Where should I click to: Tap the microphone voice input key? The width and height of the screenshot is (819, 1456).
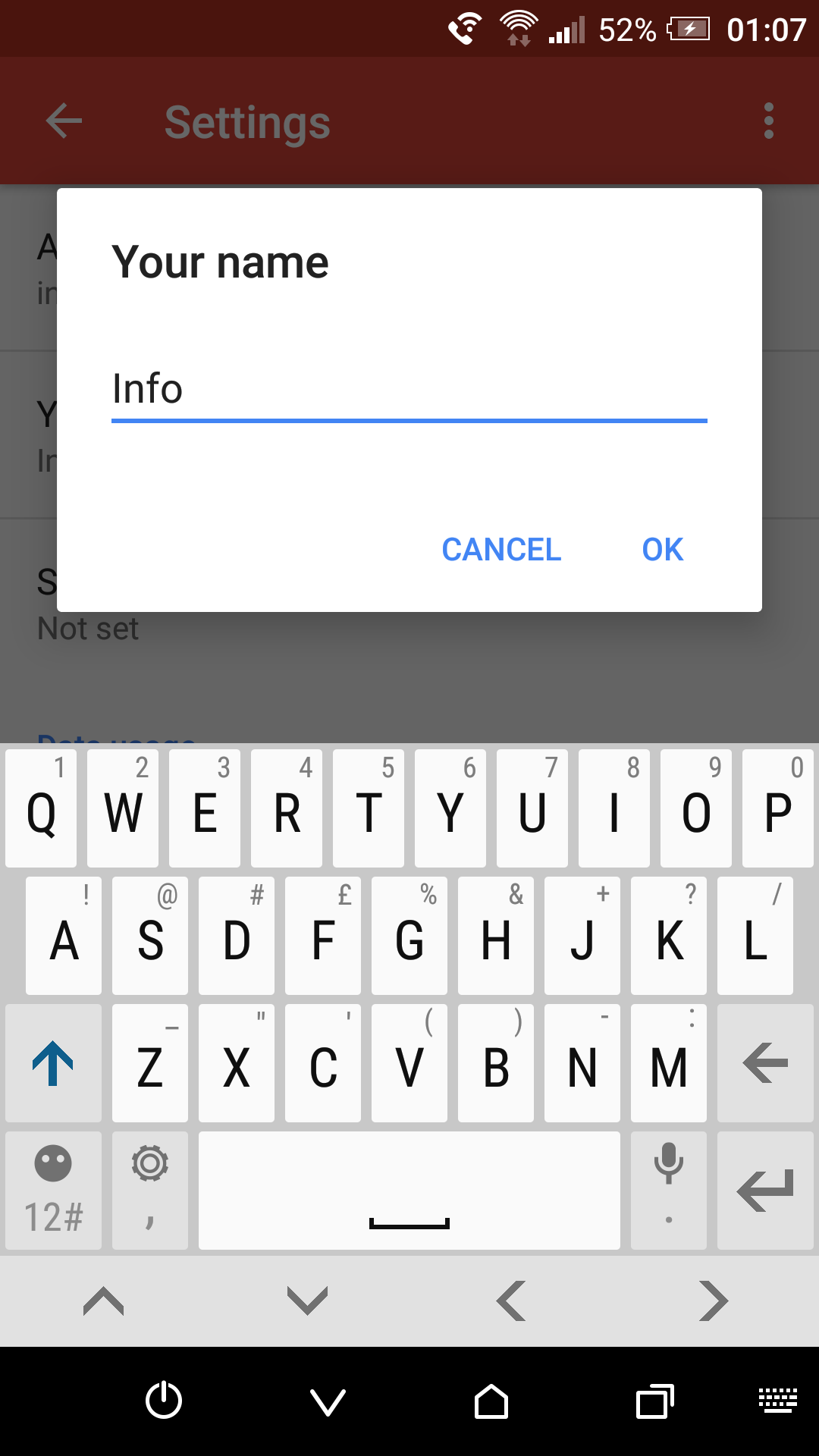(668, 1191)
